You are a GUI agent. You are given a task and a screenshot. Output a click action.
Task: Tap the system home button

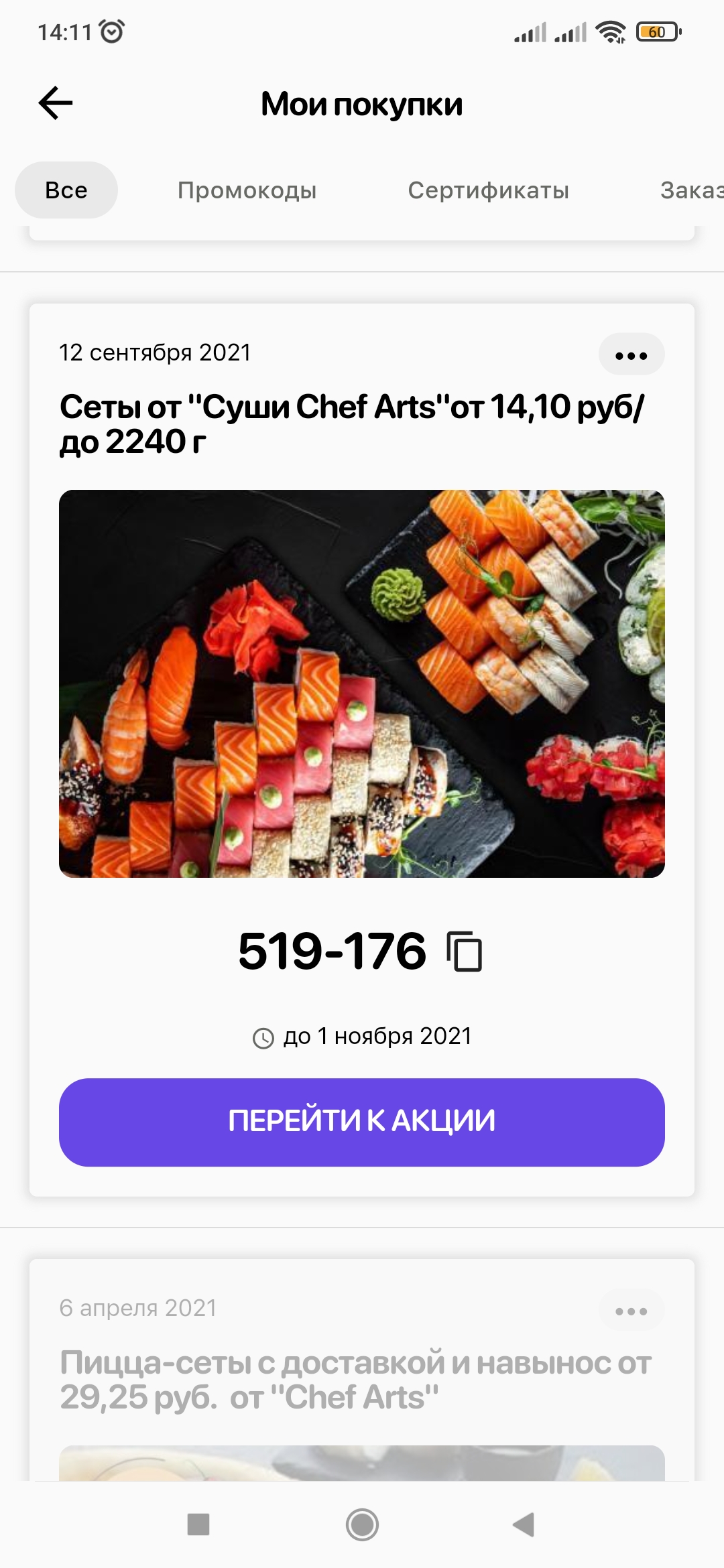pos(362,1524)
